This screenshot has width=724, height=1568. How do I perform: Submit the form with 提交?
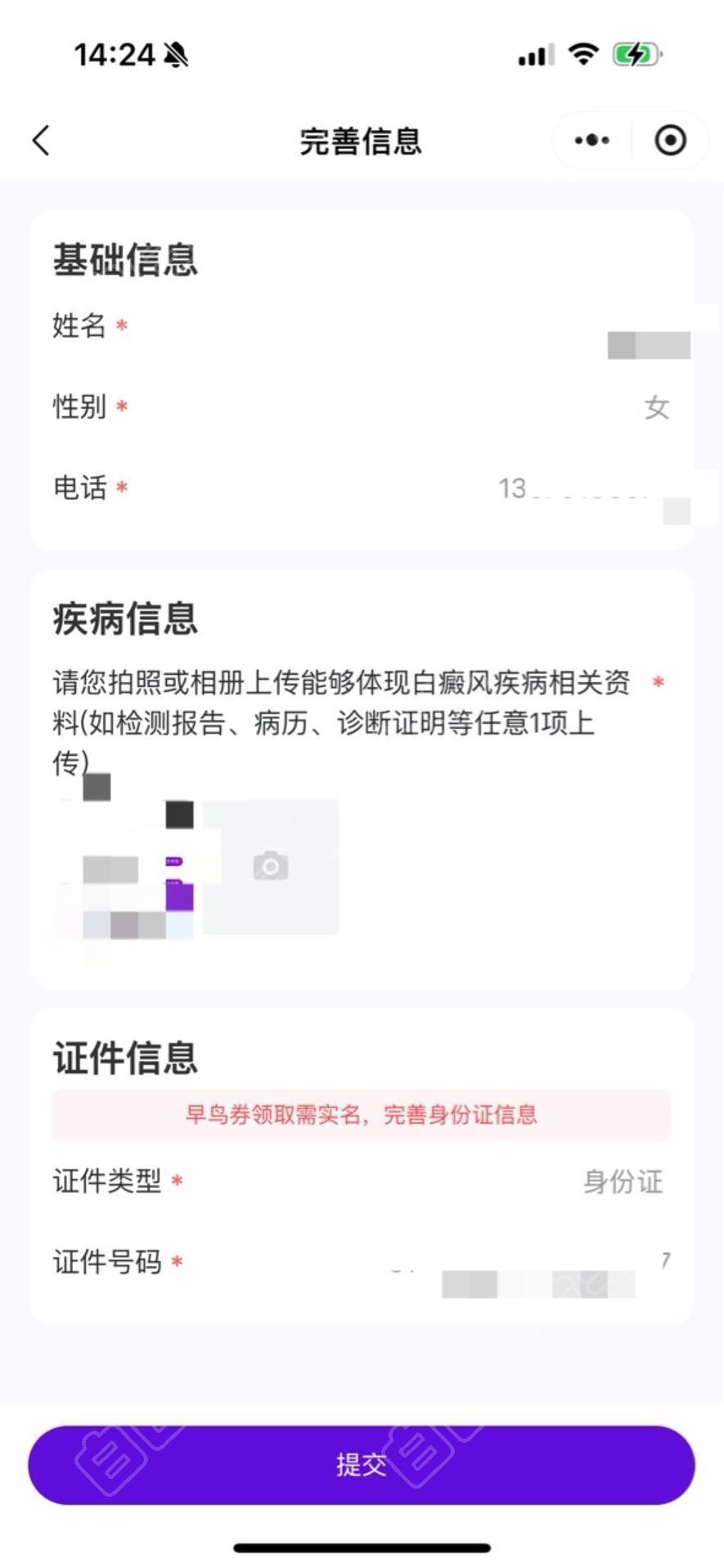(362, 1464)
